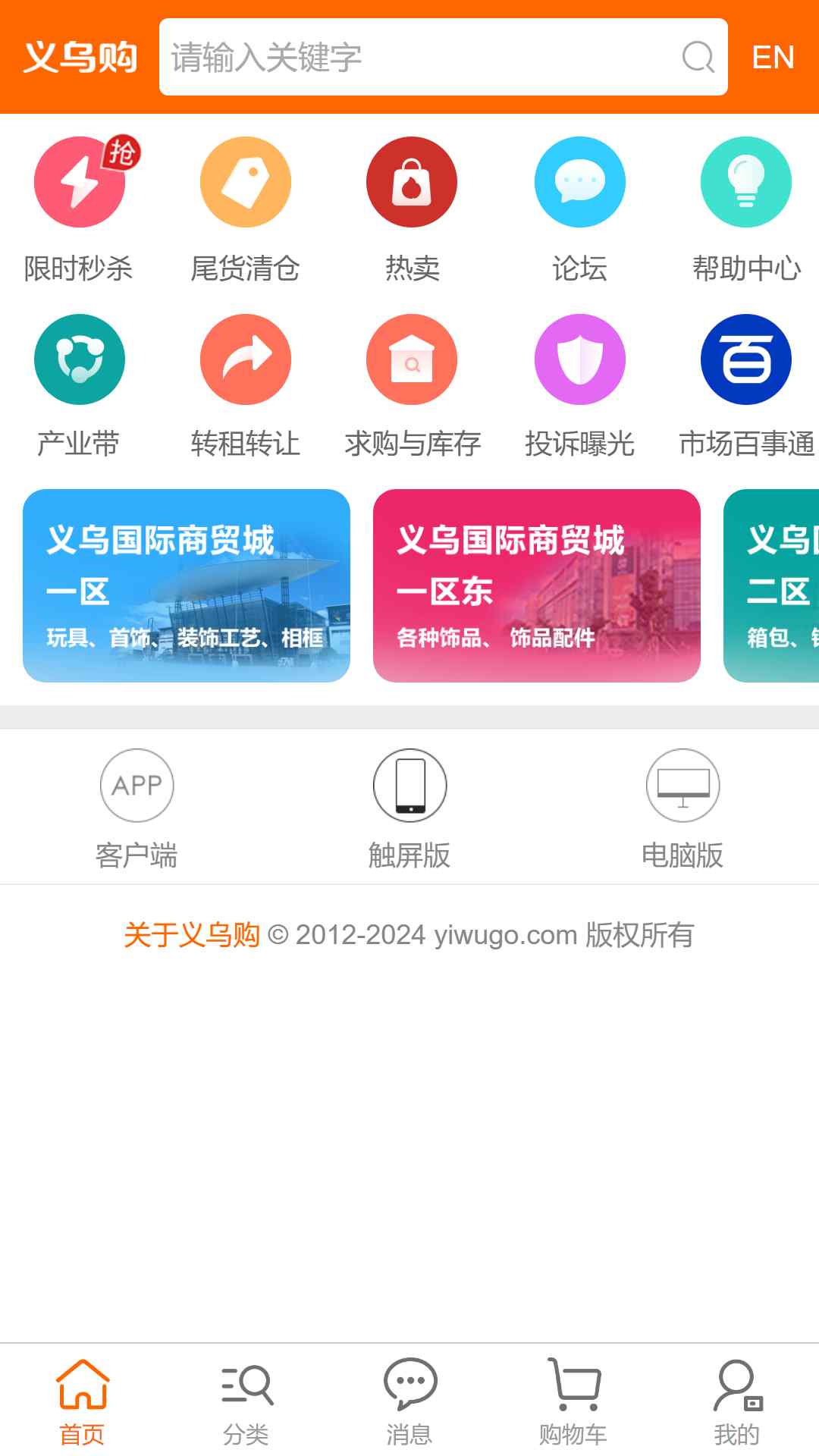Go to the 论坛 forum
Viewport: 819px width, 1456px height.
coord(579,210)
